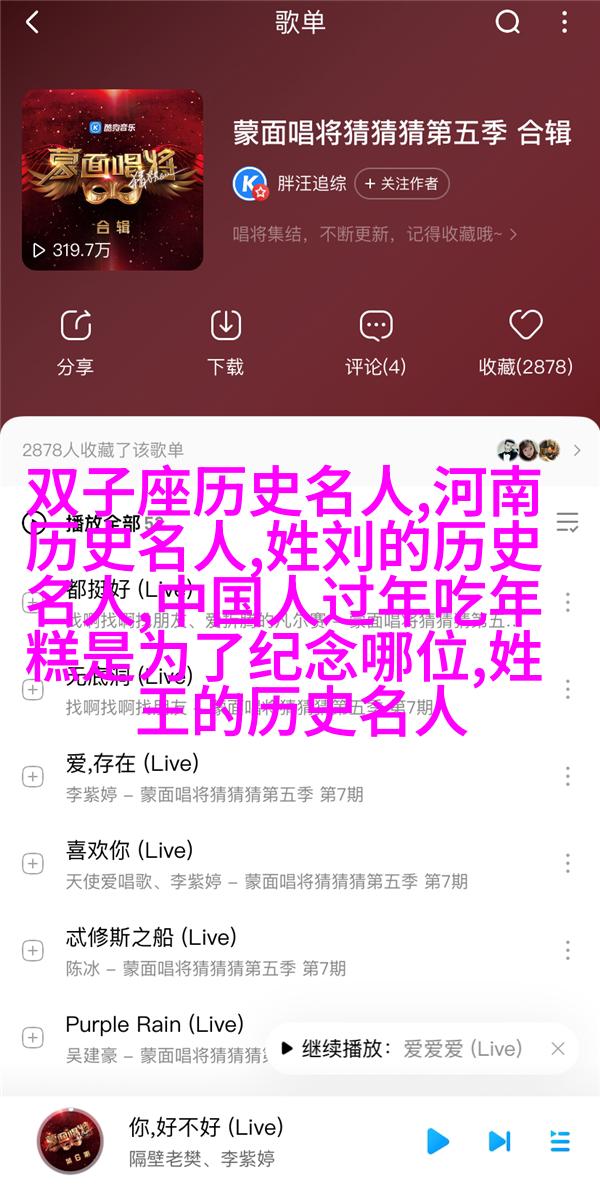This screenshot has width=600, height=1189.
Task: Add 忒修斯之船 (Live) to the queue
Action: (x=32, y=951)
